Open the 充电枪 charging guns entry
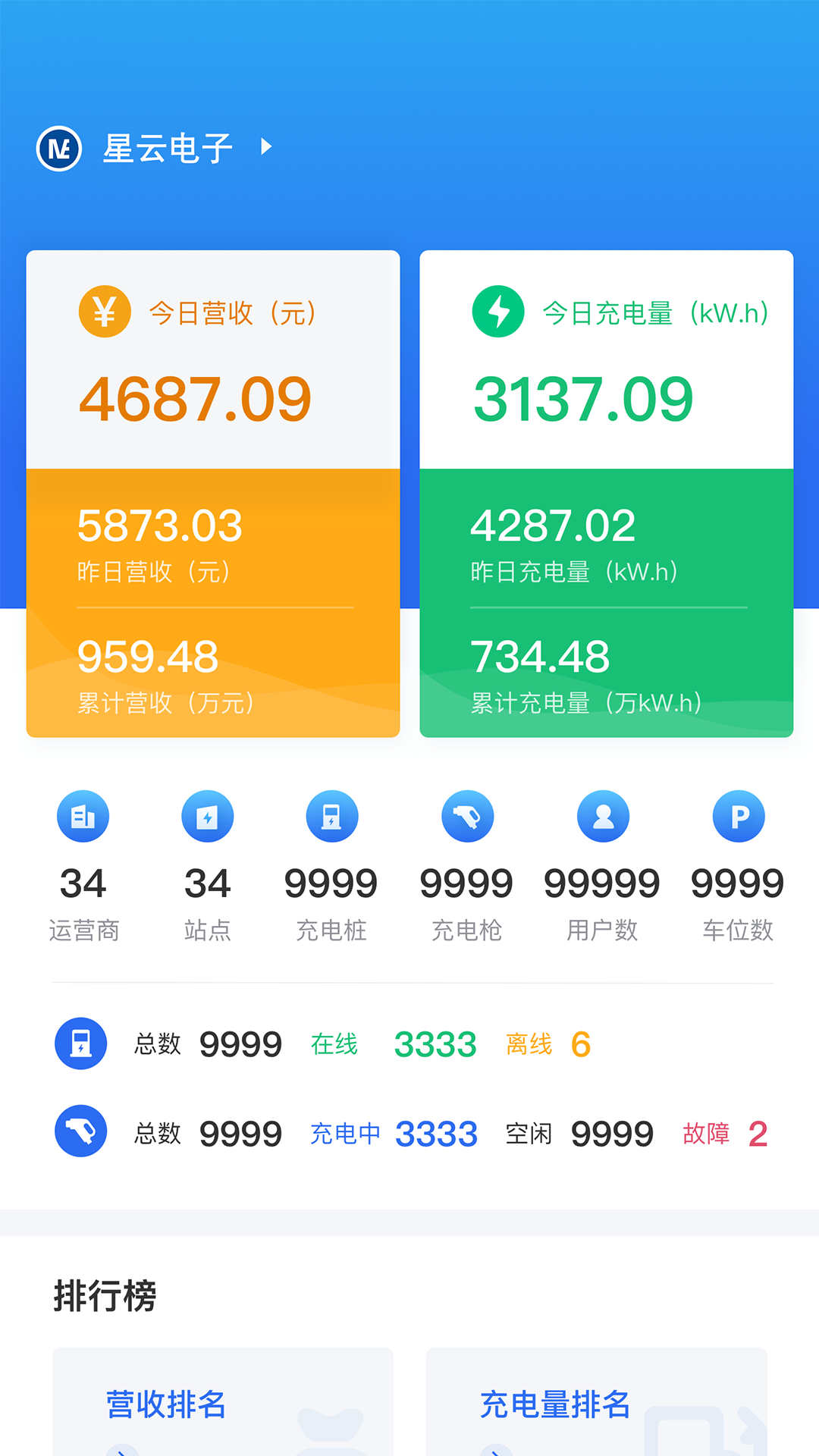This screenshot has height=1456, width=819. click(x=467, y=866)
